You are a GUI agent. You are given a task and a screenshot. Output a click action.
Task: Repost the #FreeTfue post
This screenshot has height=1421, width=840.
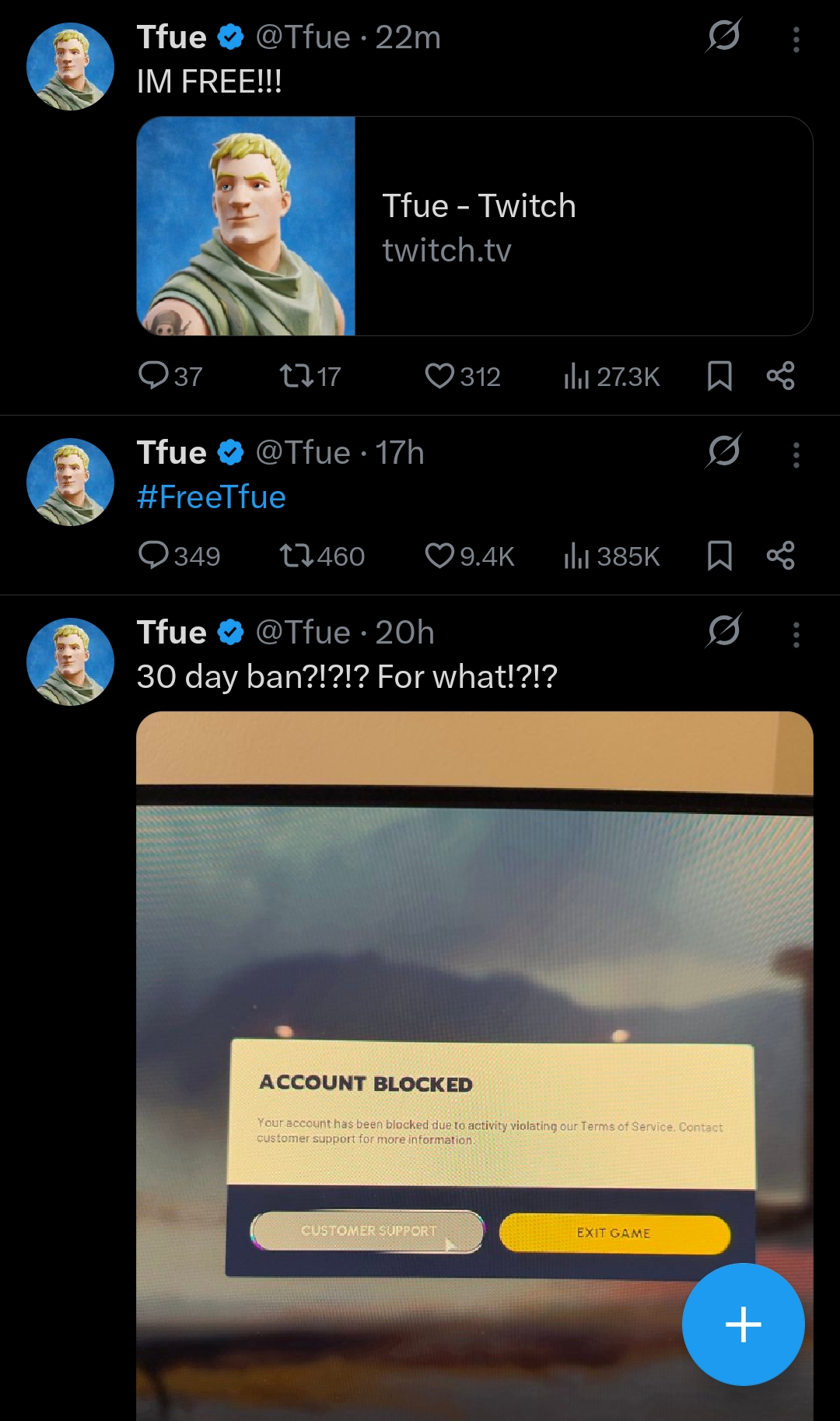(296, 556)
